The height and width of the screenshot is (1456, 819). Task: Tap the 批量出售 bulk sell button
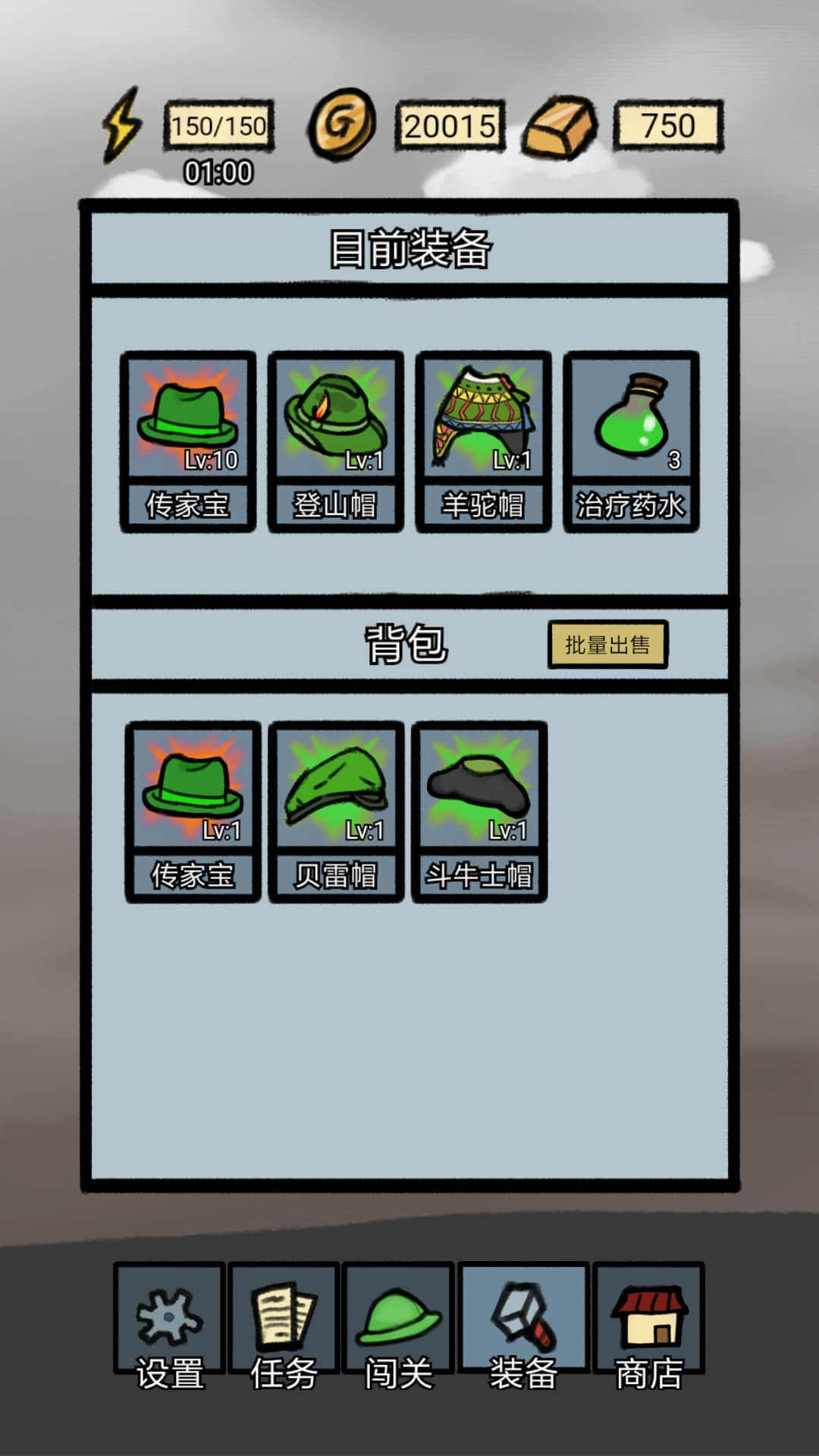click(x=607, y=645)
